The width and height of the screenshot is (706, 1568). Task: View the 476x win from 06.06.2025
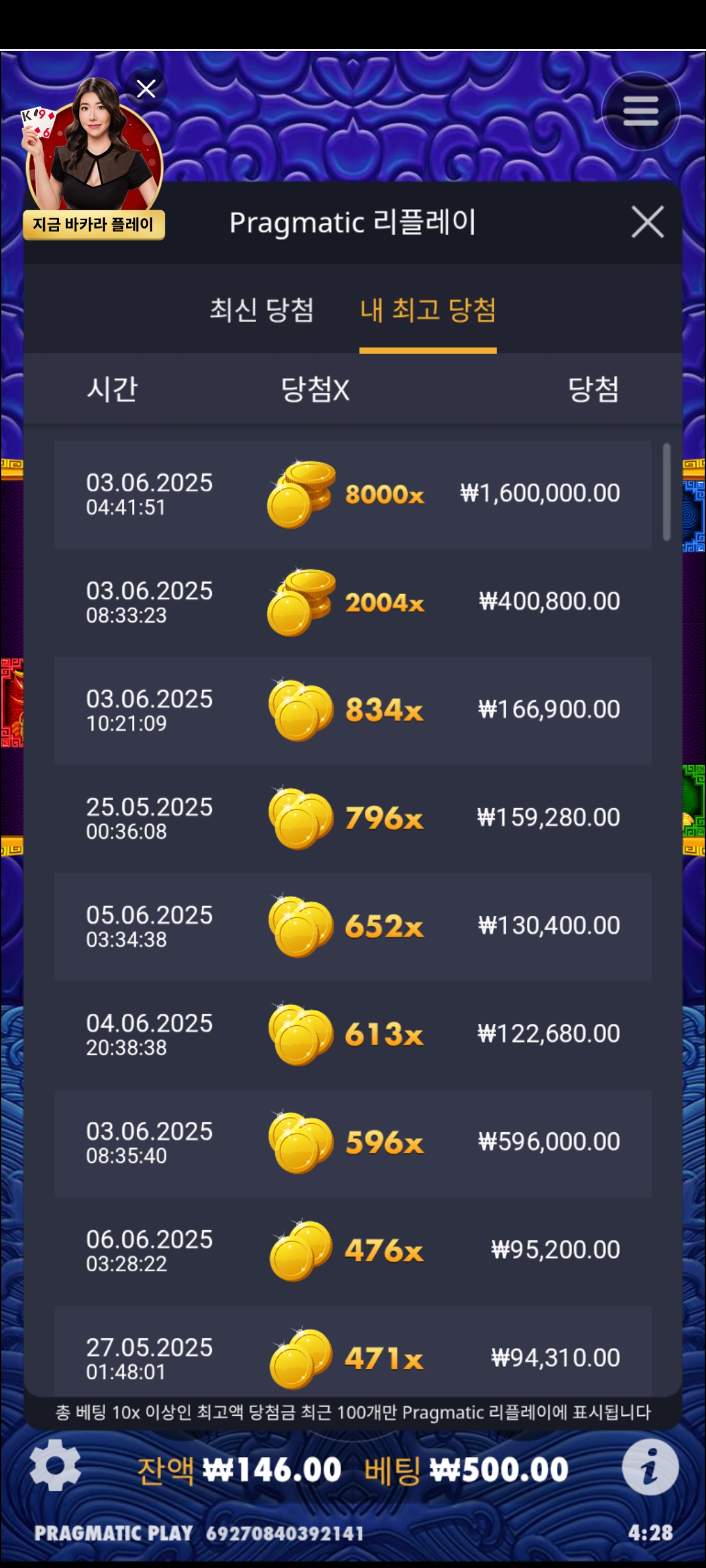coord(353,1250)
